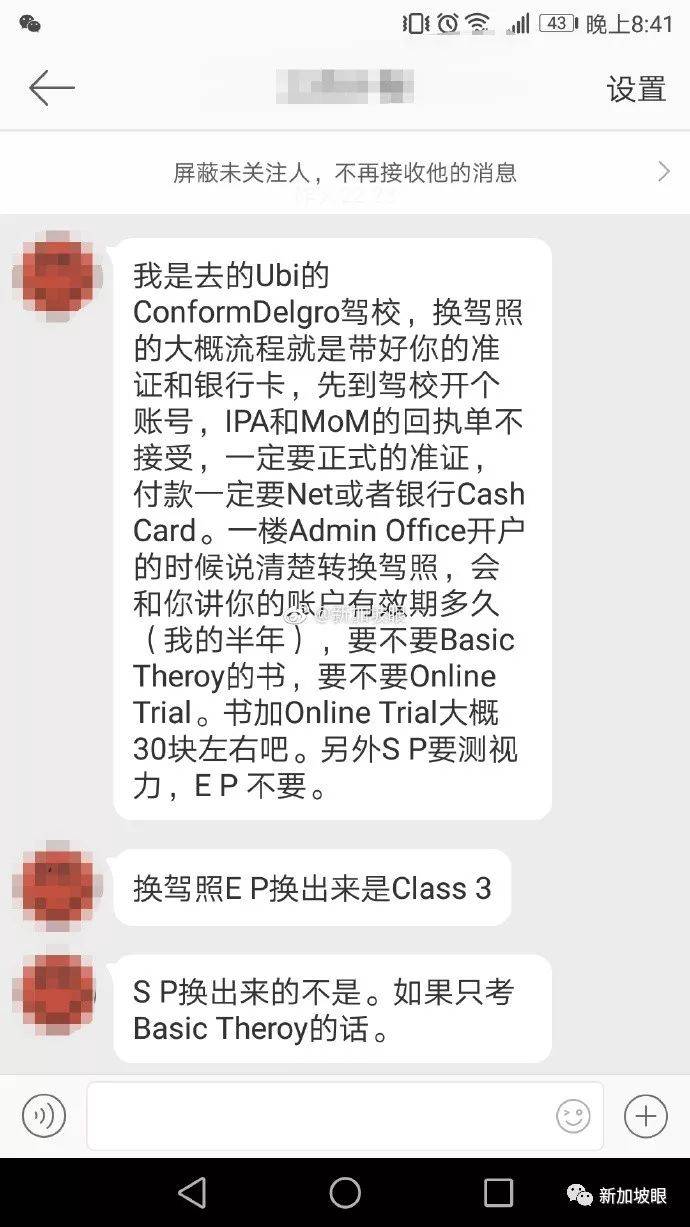Focus the message text field
This screenshot has height=1227, width=690.
coord(320,1116)
